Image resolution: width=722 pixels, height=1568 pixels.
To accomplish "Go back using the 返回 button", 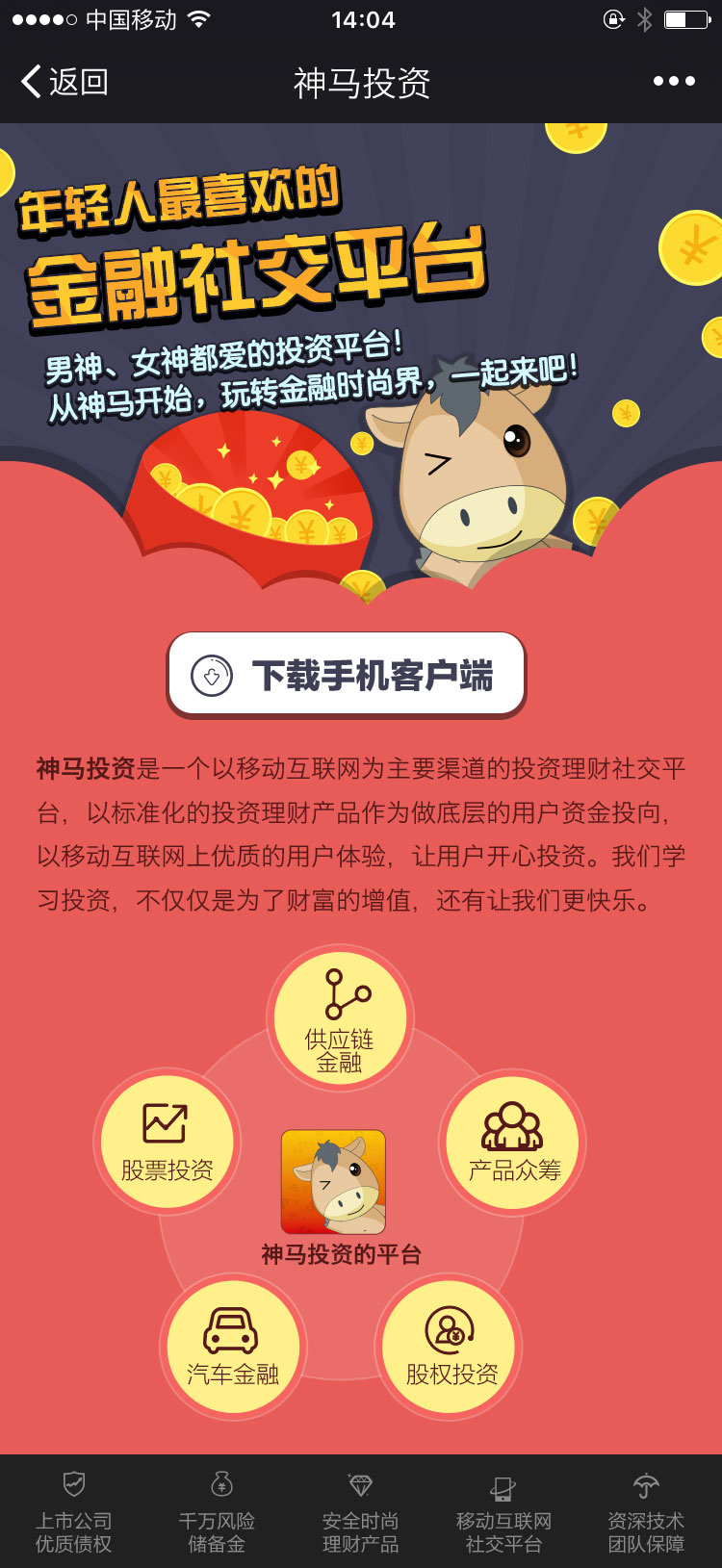I will point(64,82).
